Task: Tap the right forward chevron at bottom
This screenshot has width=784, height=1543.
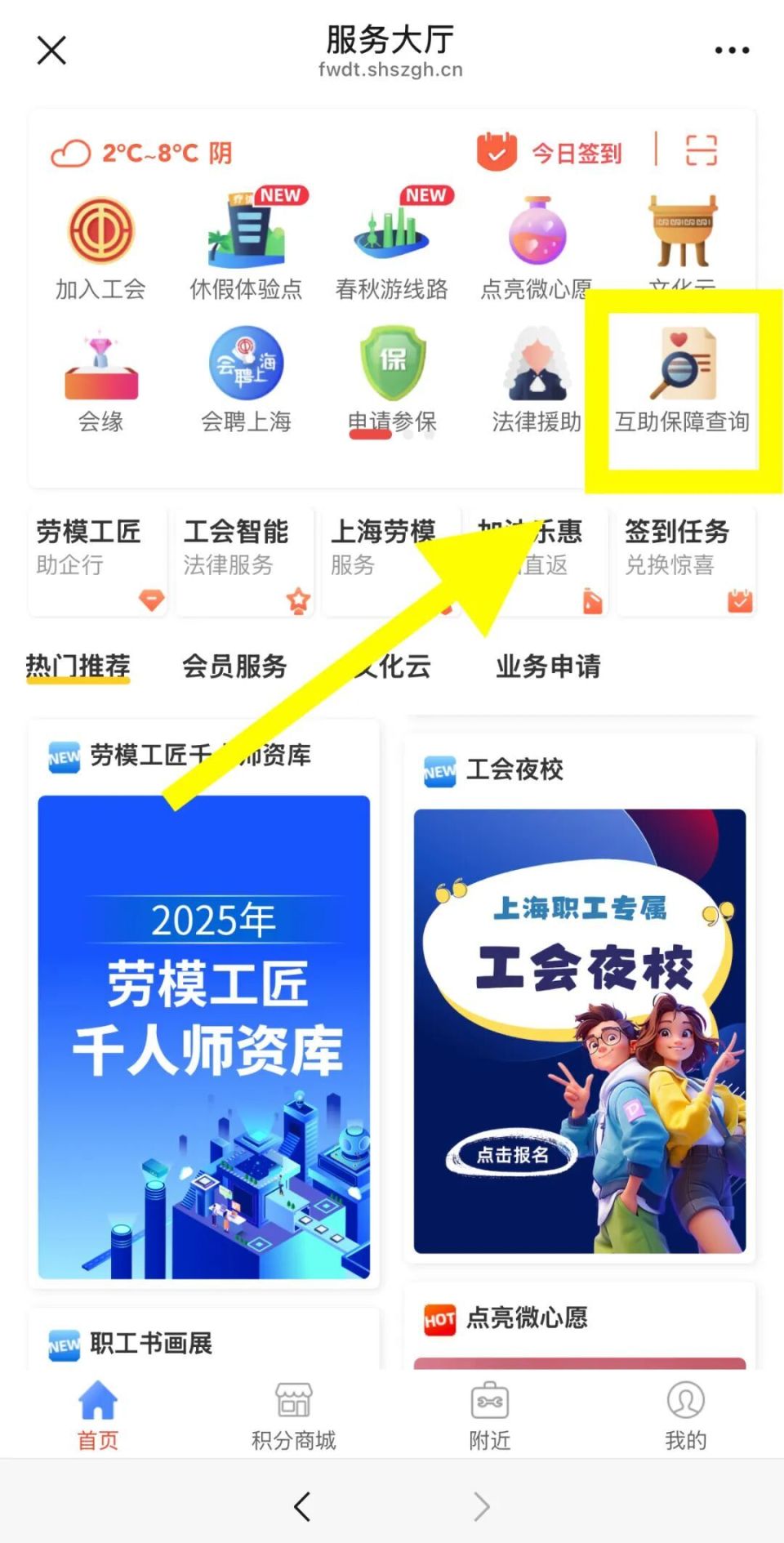Action: coord(480,1507)
